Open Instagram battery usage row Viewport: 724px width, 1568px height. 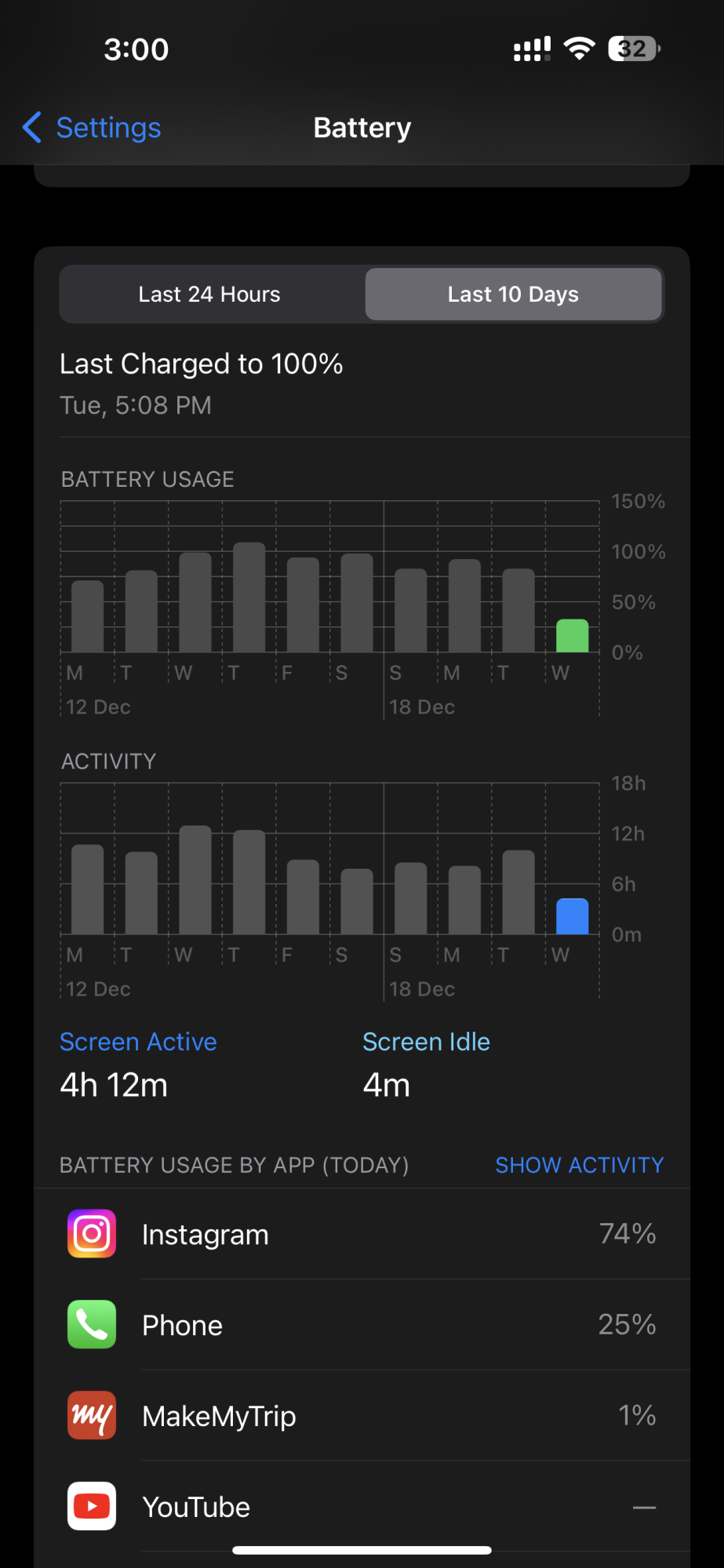362,1234
